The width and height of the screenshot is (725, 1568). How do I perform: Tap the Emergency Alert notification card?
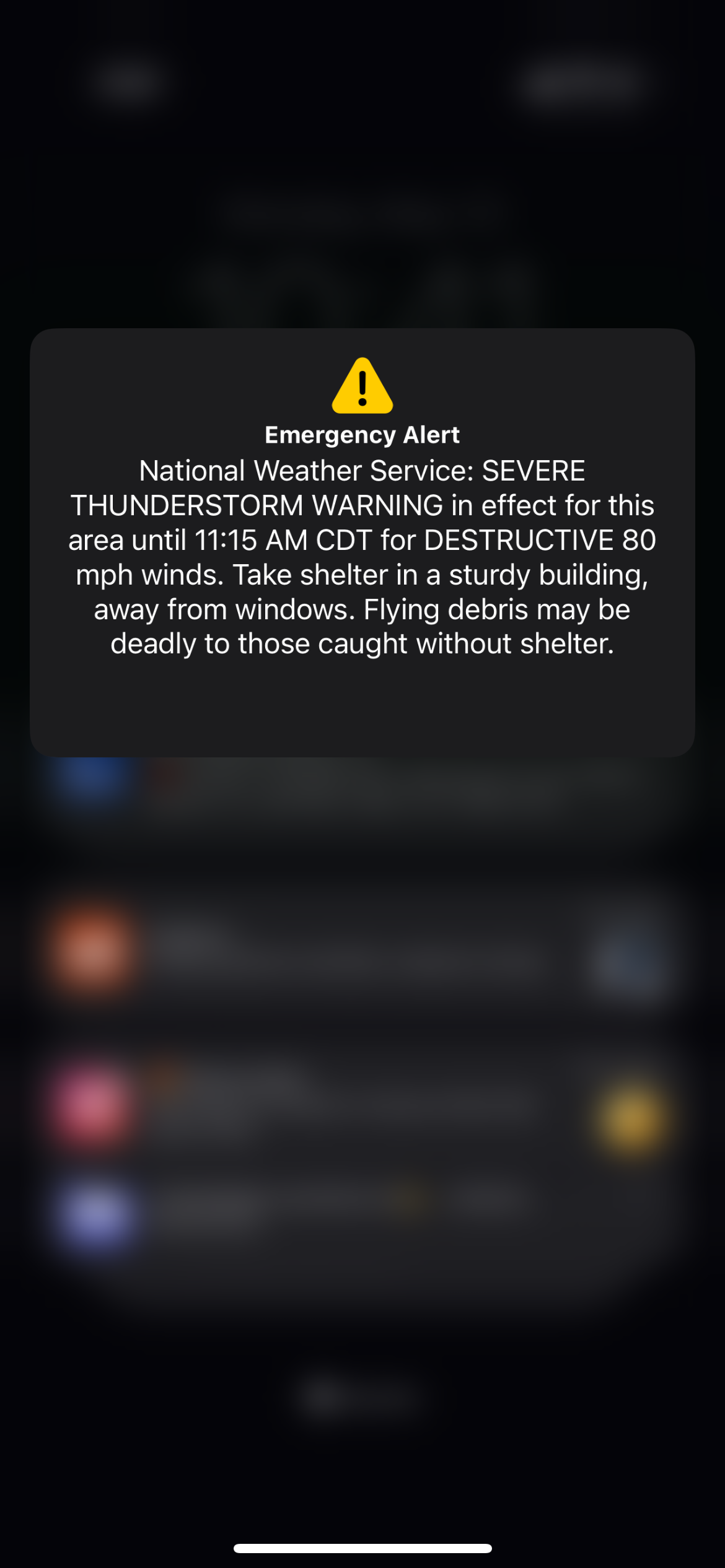click(x=362, y=542)
